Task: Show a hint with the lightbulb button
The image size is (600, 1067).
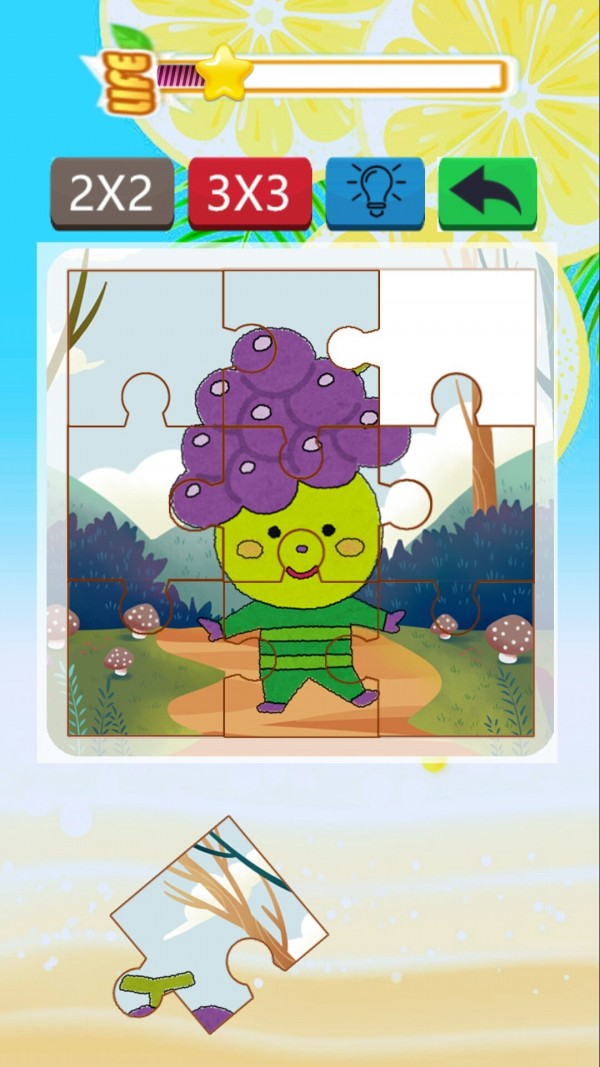Action: coord(374,191)
